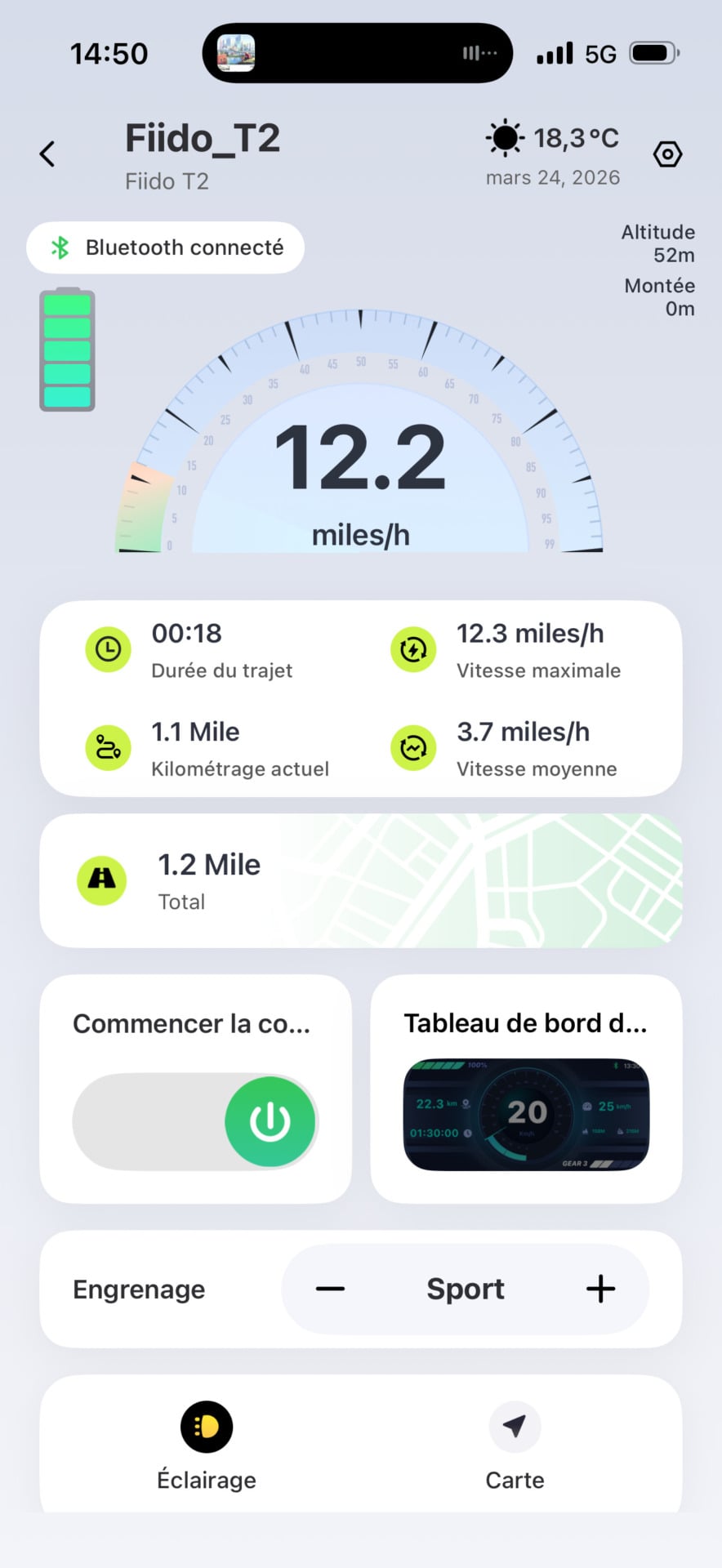
Task: Toggle the Éclairage headlight
Action: [x=207, y=1427]
